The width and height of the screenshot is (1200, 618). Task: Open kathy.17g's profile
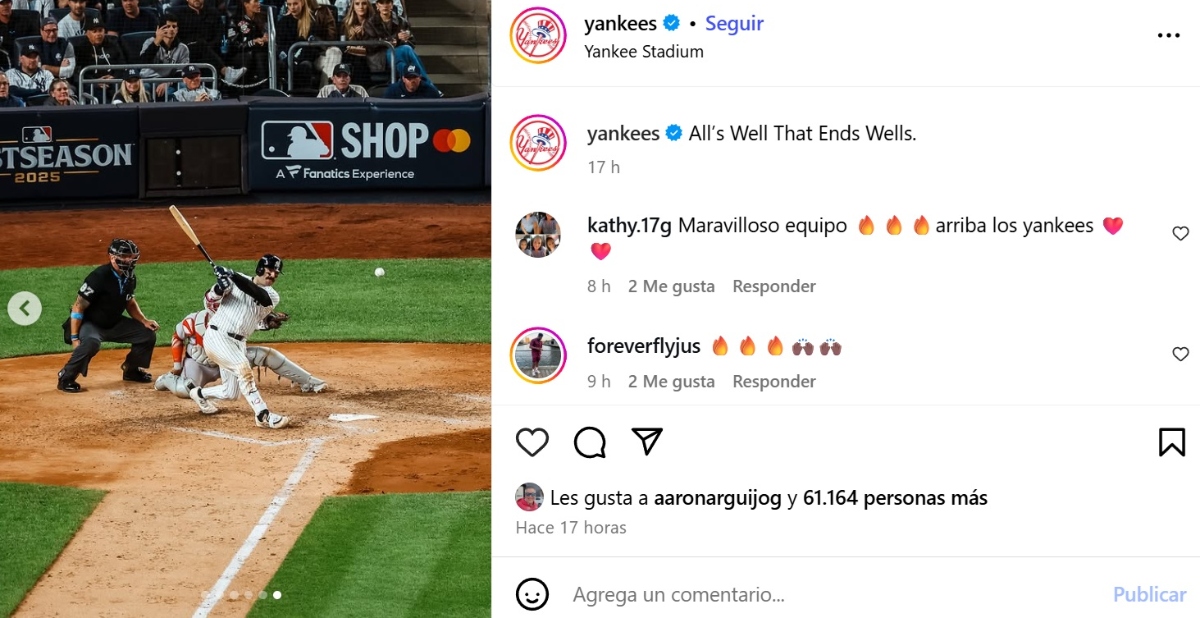(629, 226)
